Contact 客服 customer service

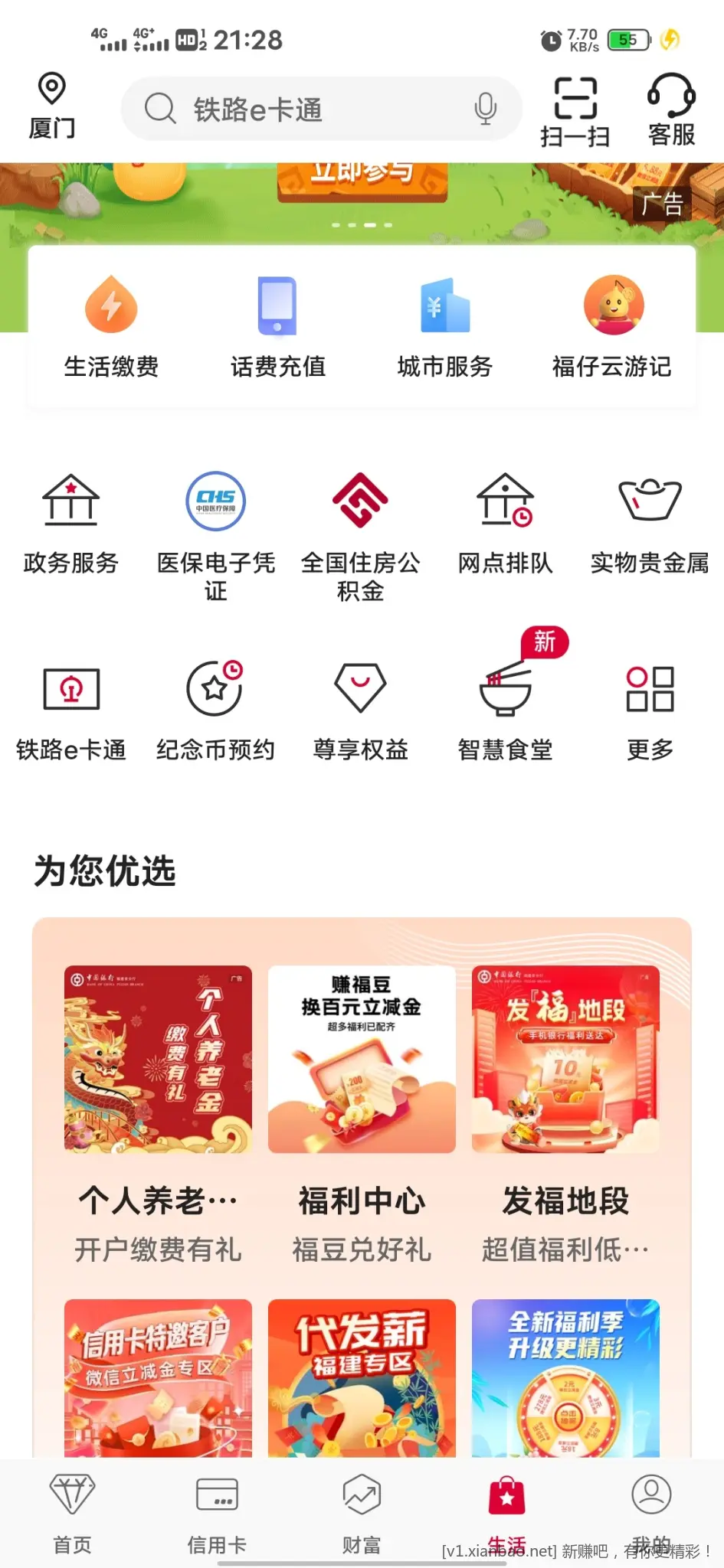click(x=671, y=110)
